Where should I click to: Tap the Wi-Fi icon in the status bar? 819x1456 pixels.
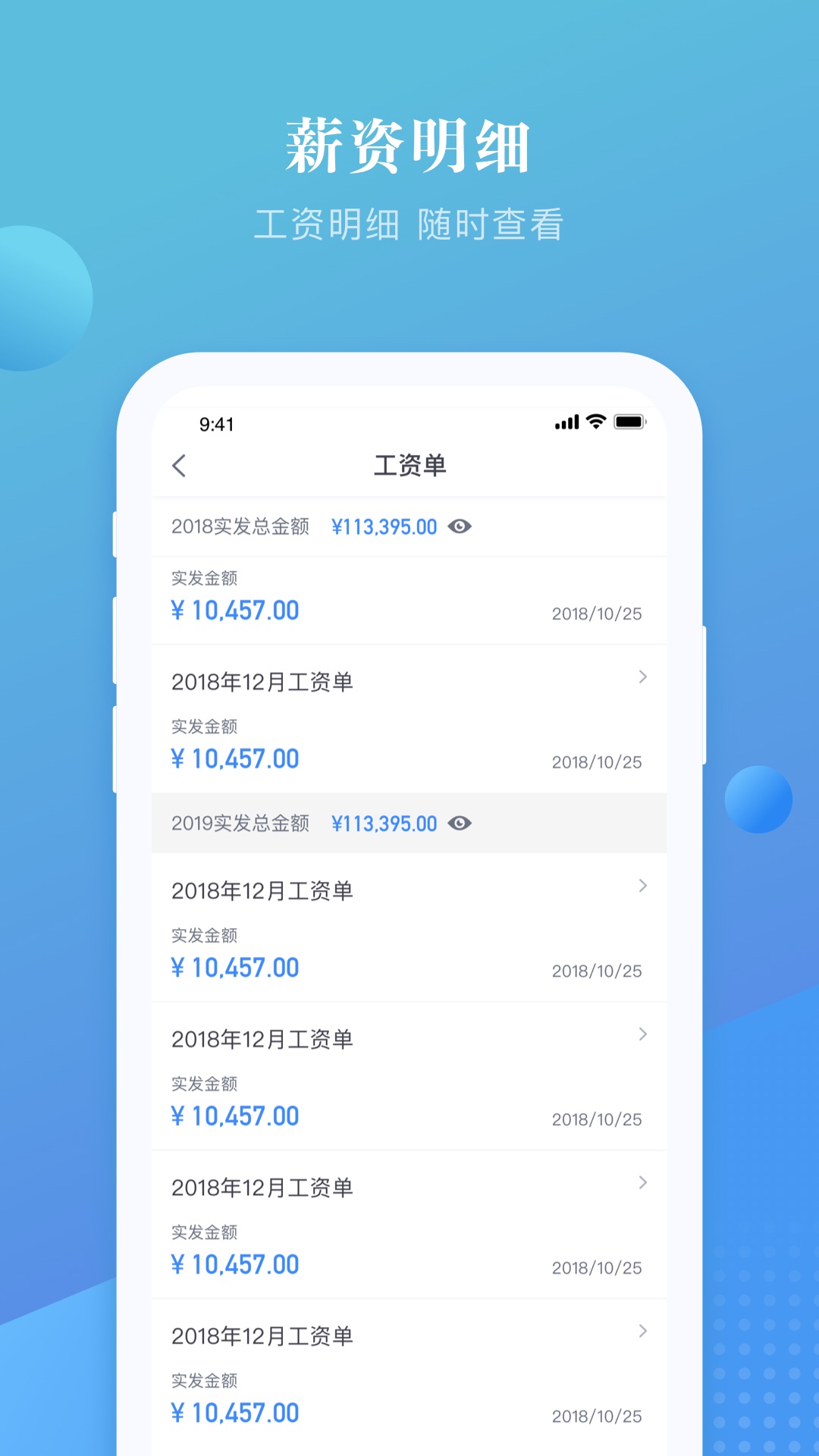click(595, 422)
